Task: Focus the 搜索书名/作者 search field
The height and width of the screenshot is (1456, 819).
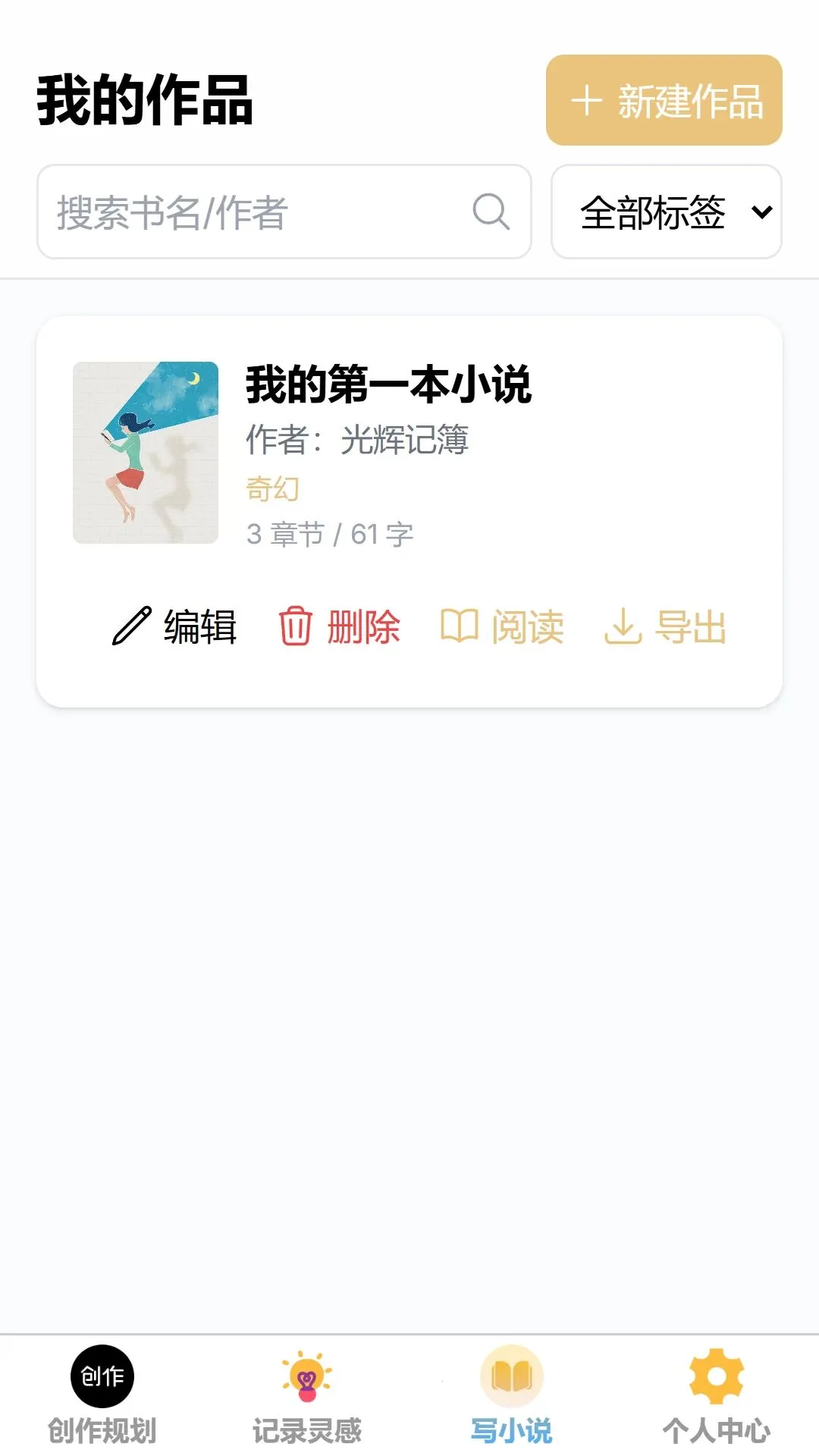Action: coord(284,212)
